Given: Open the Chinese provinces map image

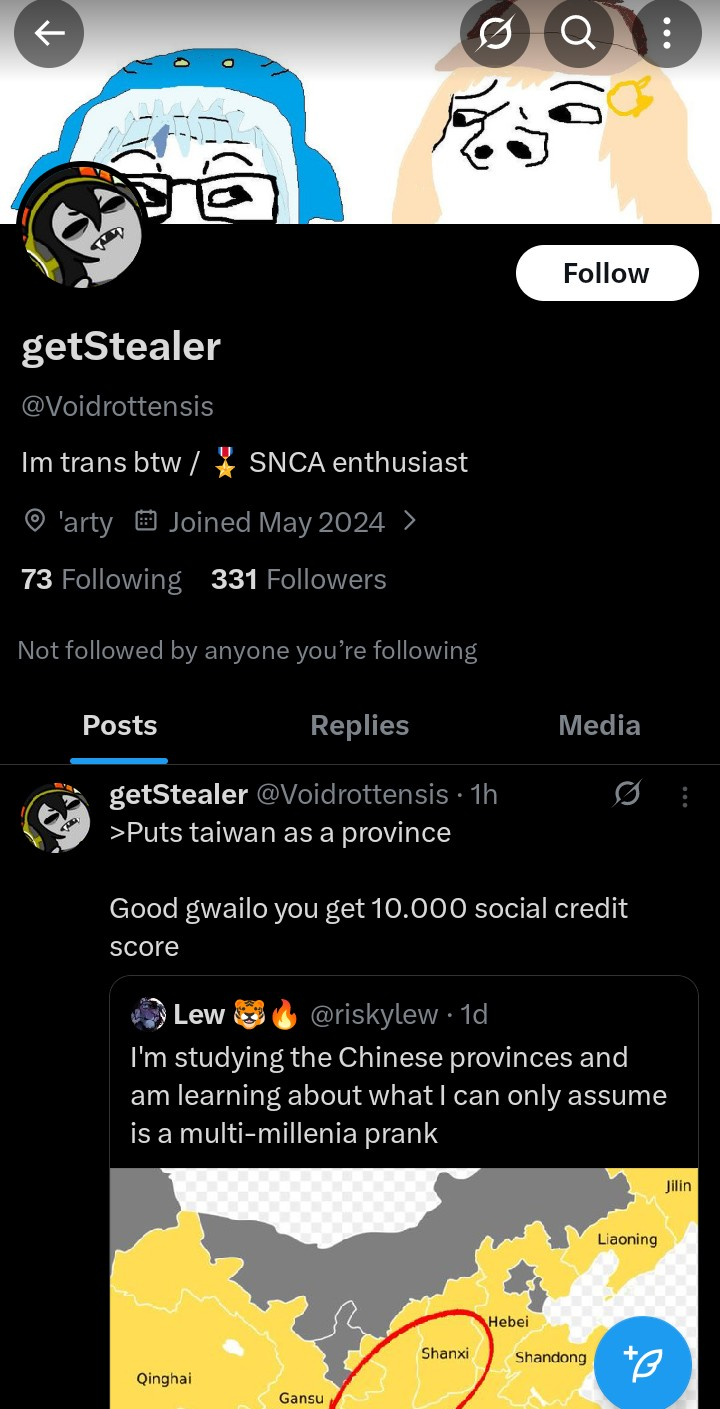Looking at the screenshot, I should coord(350,1290).
